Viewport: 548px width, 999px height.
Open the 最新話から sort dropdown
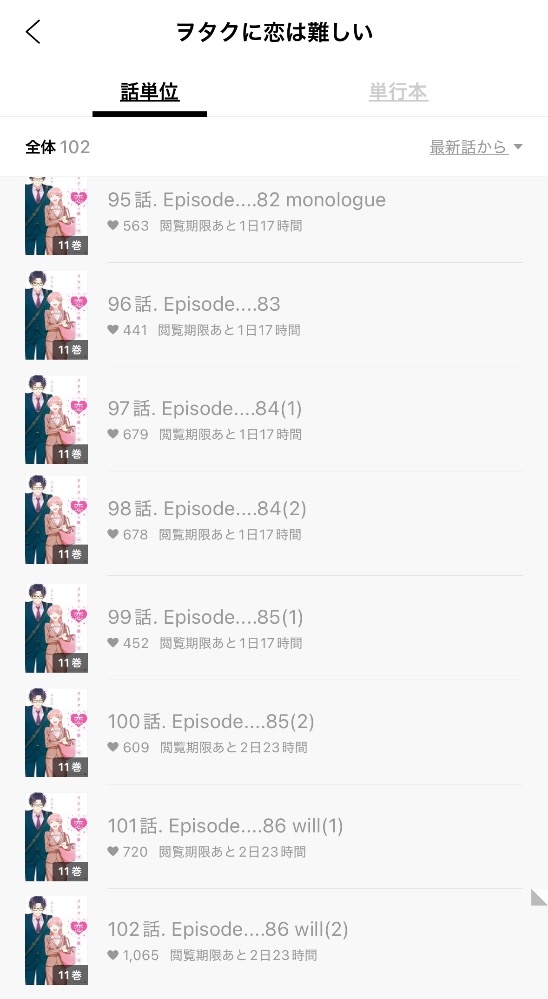(x=476, y=147)
